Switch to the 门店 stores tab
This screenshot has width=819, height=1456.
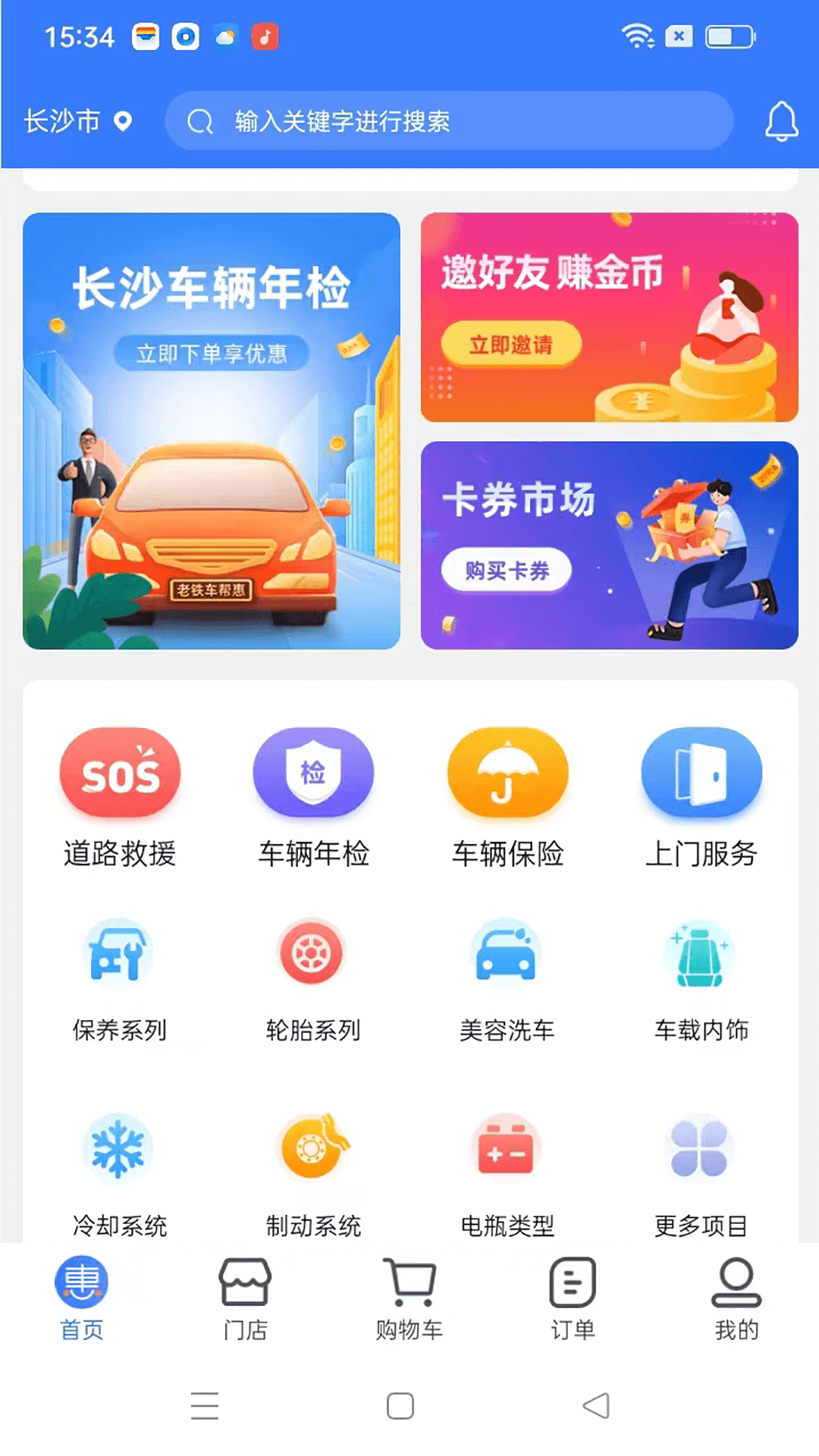[x=246, y=1297]
